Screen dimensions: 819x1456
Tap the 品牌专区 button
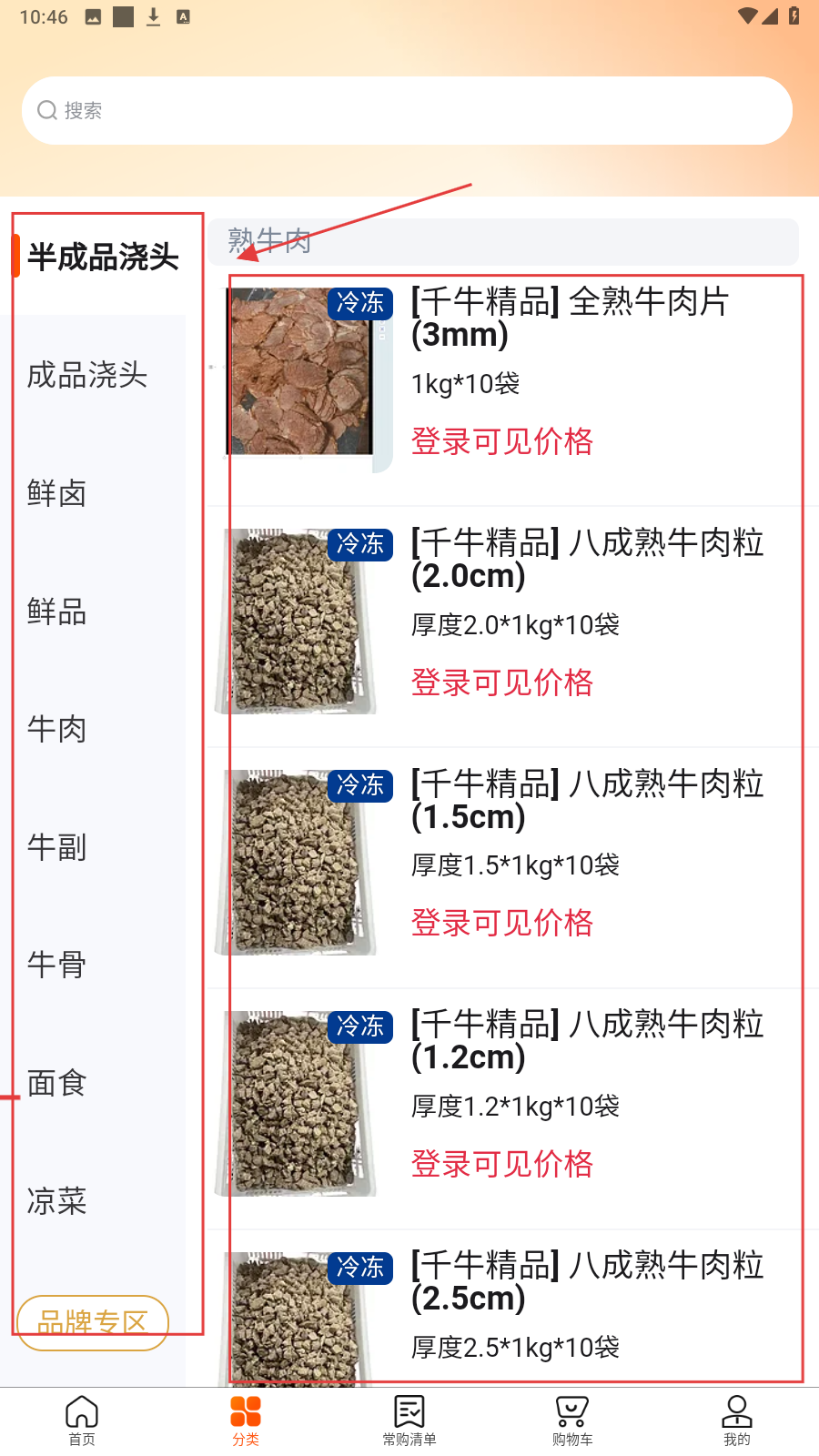click(93, 1322)
